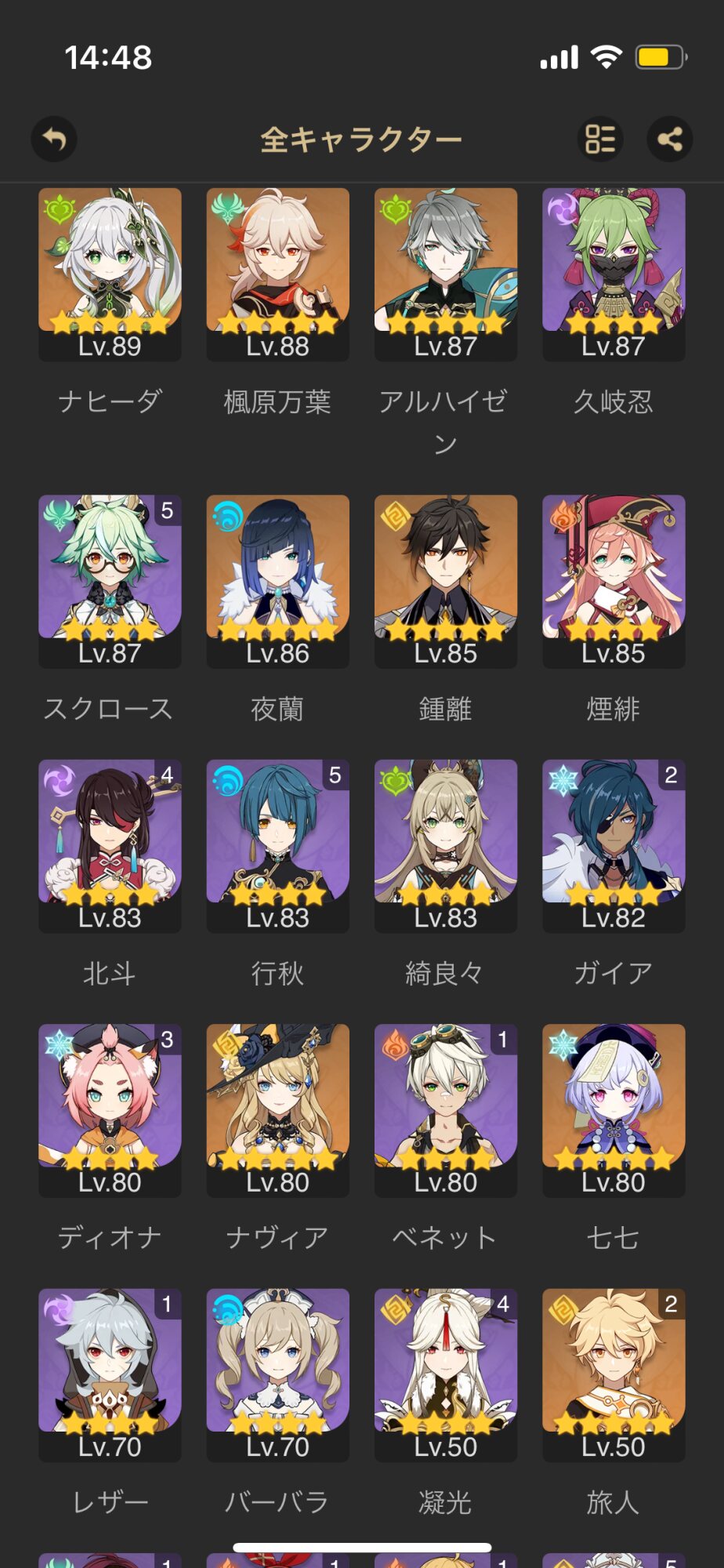View アルハイゼン character details

pyautogui.click(x=445, y=274)
